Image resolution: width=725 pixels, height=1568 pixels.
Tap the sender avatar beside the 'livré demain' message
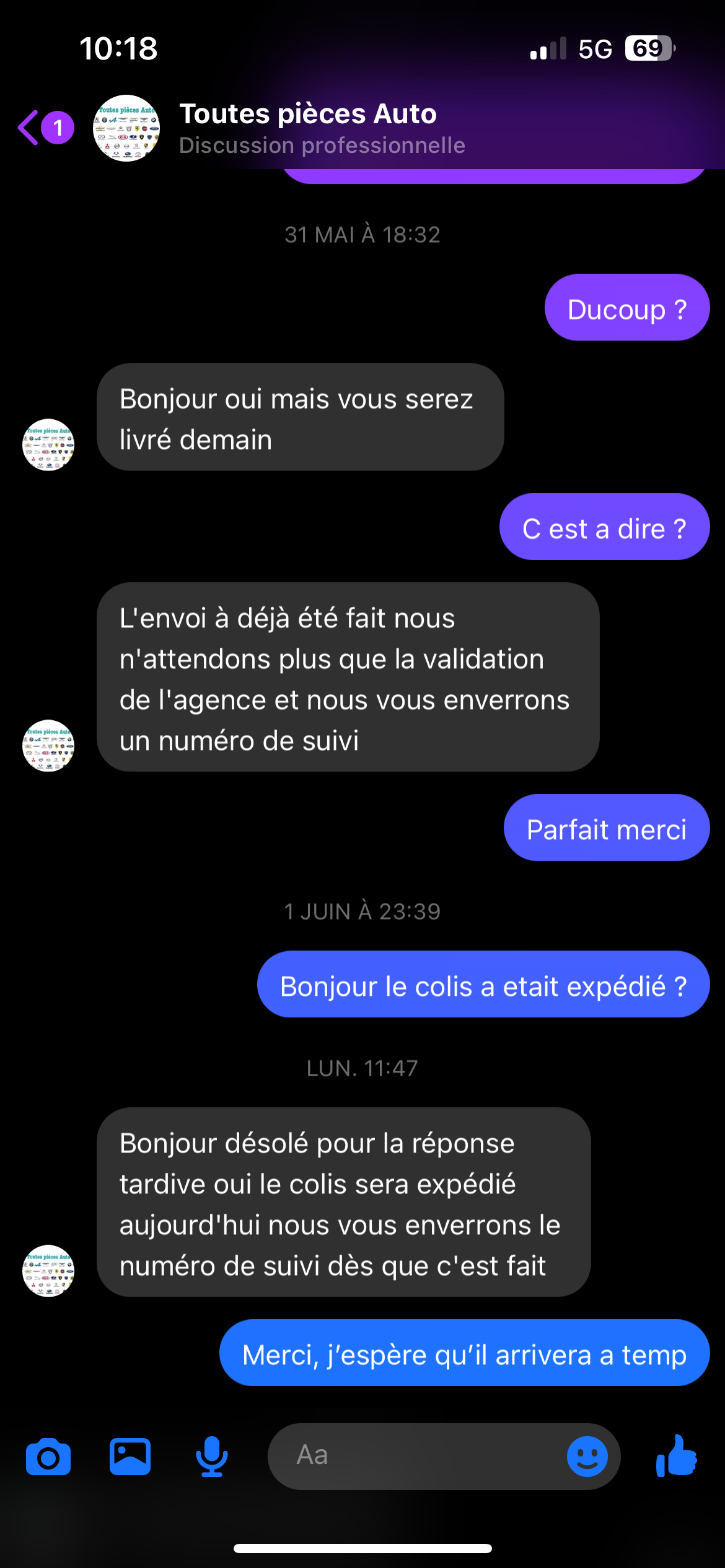click(x=48, y=445)
